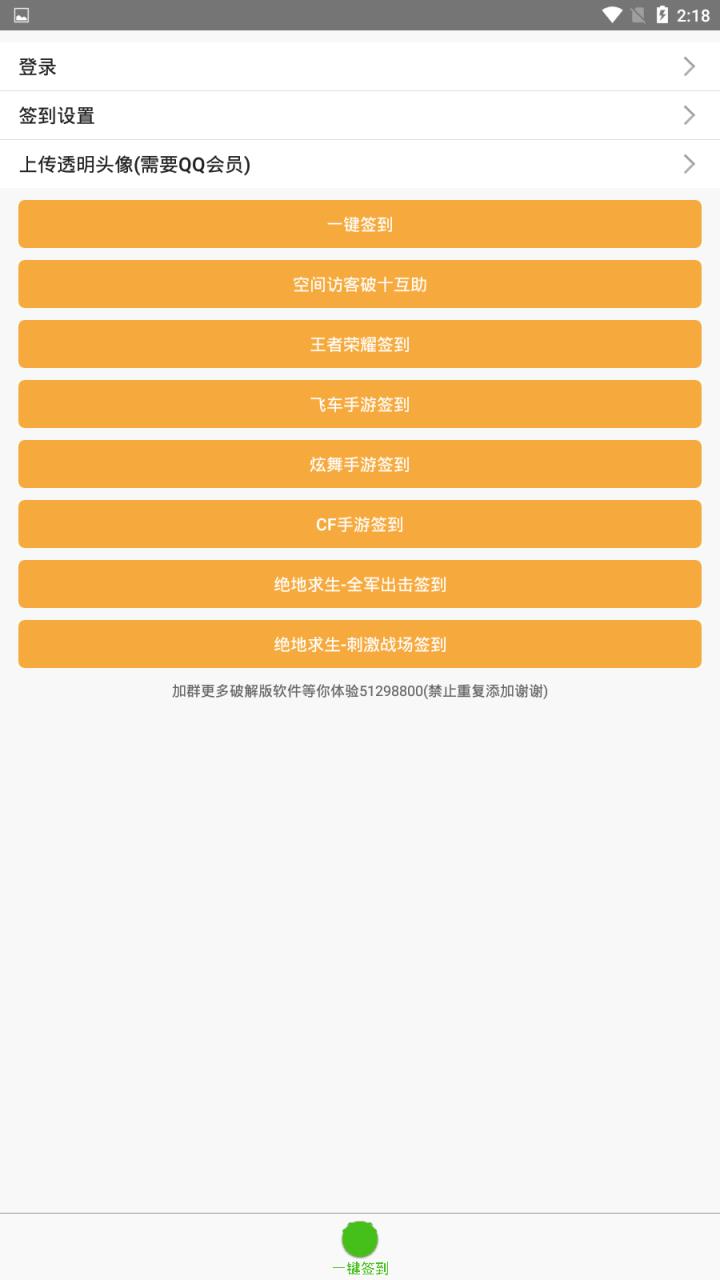The image size is (720, 1280).
Task: Open 签到设置 settings row
Action: [x=360, y=115]
